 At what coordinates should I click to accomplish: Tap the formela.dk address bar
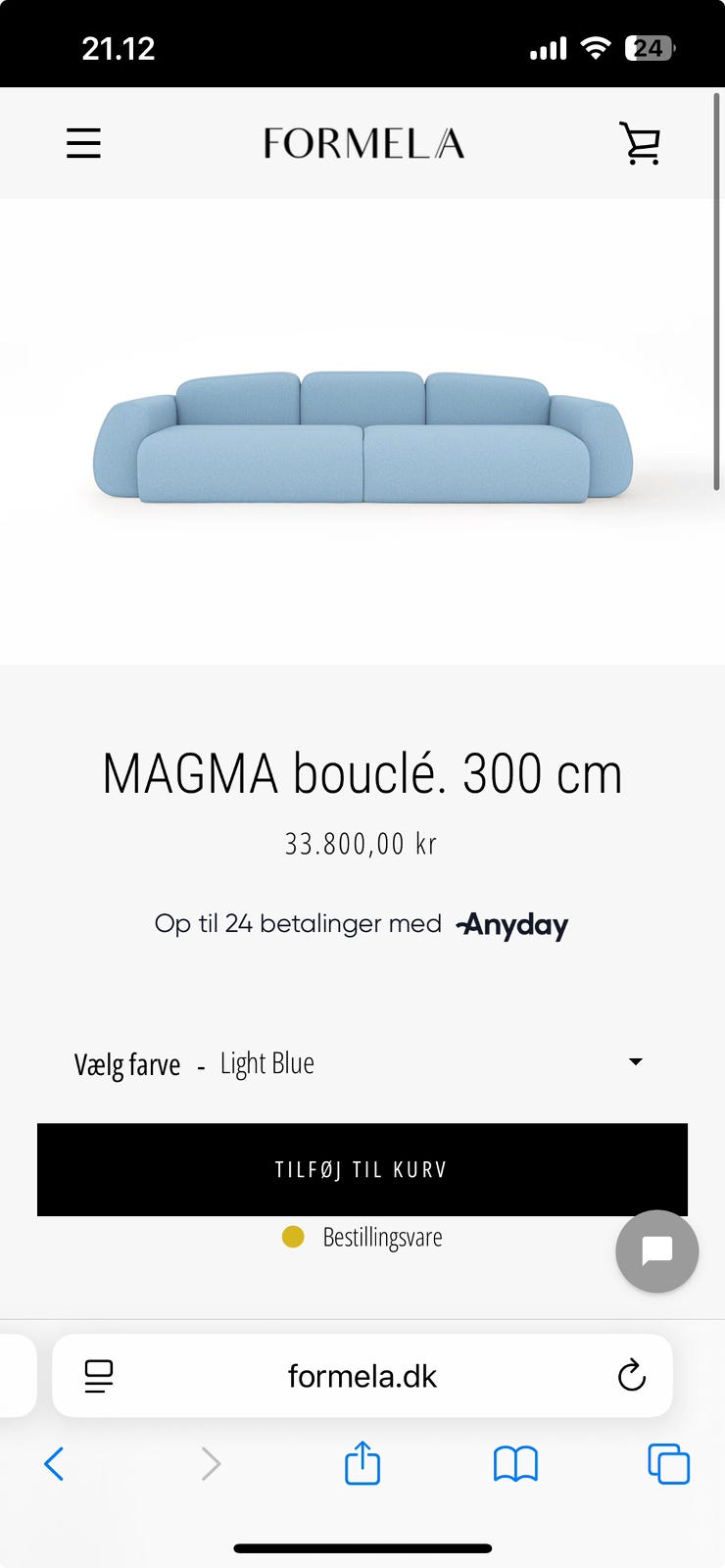(x=362, y=1376)
